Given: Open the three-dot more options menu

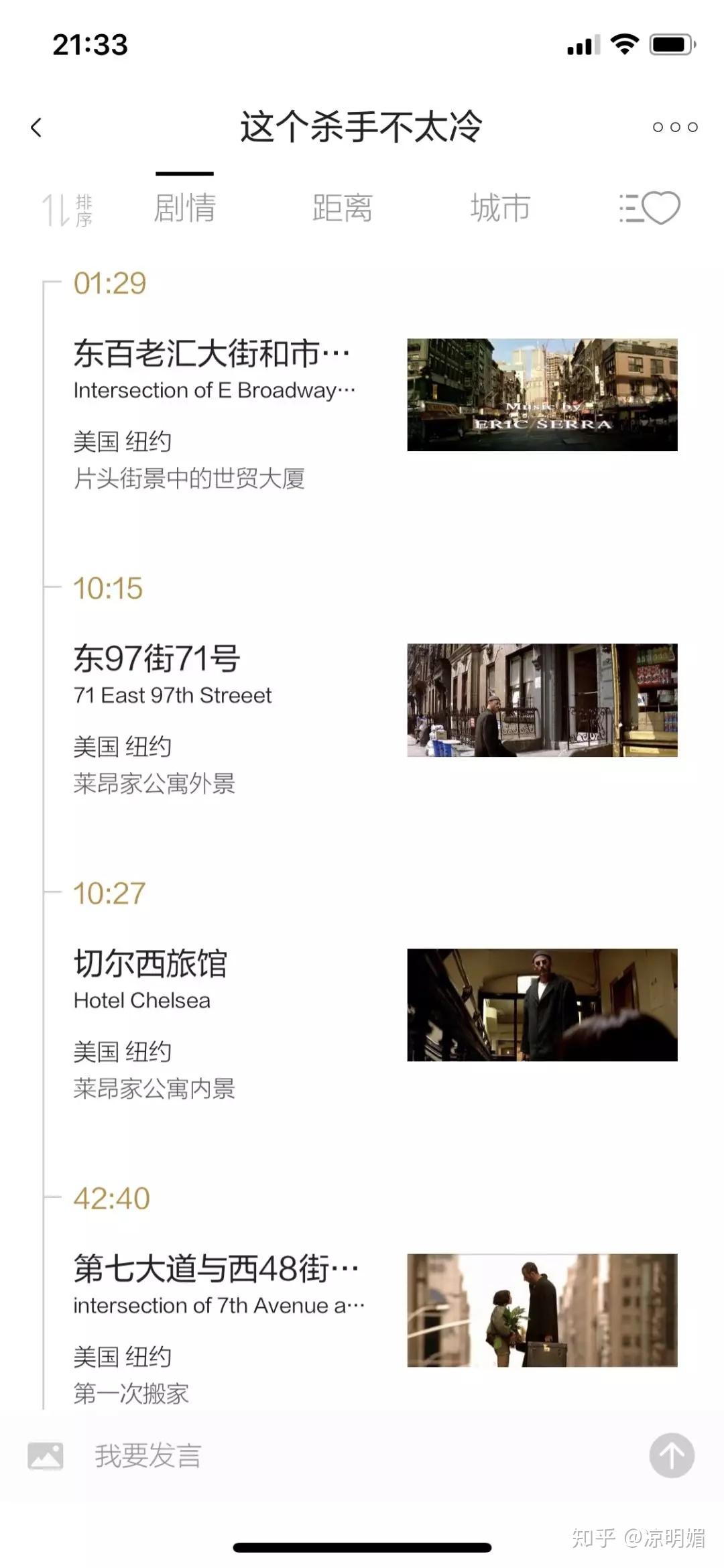Looking at the screenshot, I should click(675, 127).
